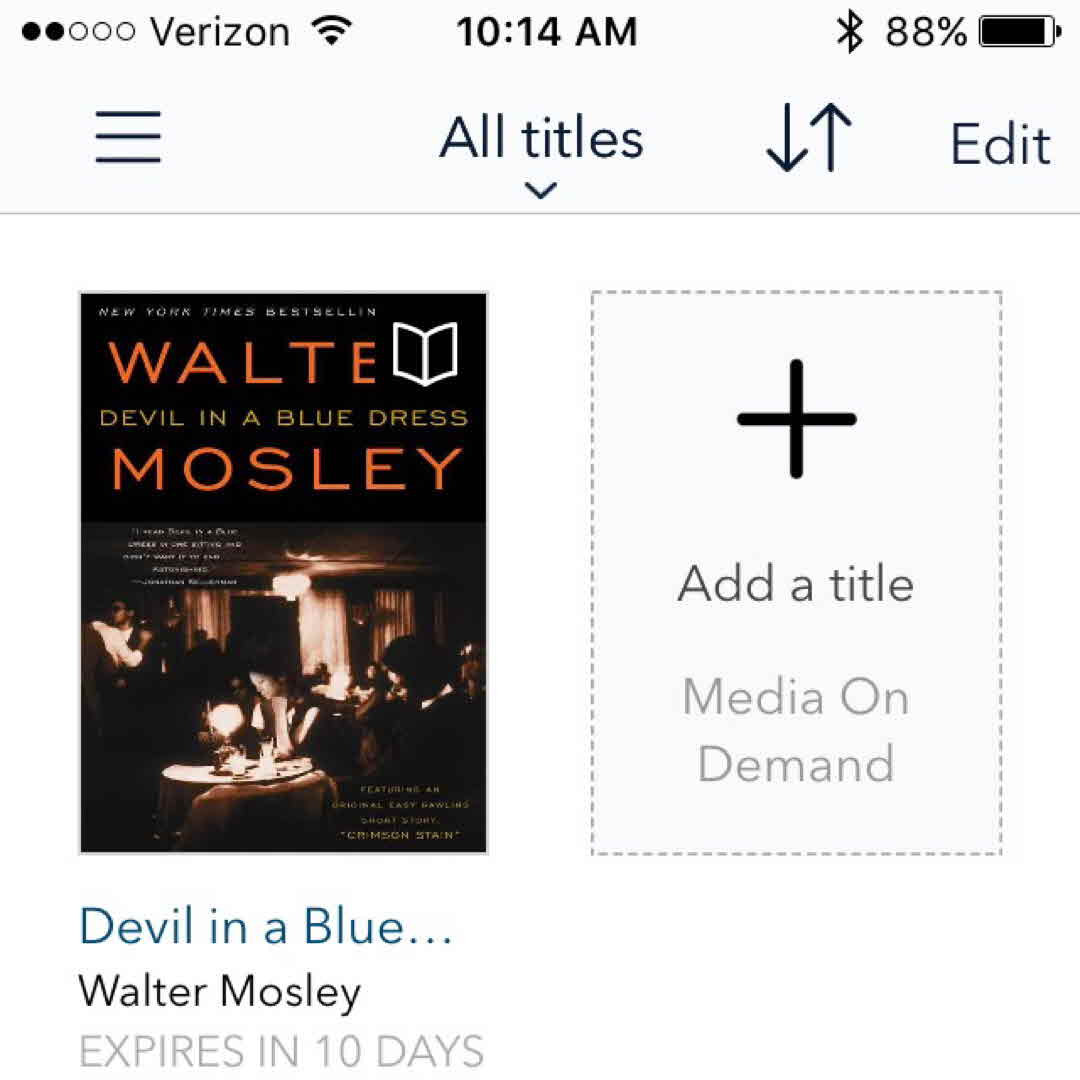Add a title from Media On Demand

796,572
